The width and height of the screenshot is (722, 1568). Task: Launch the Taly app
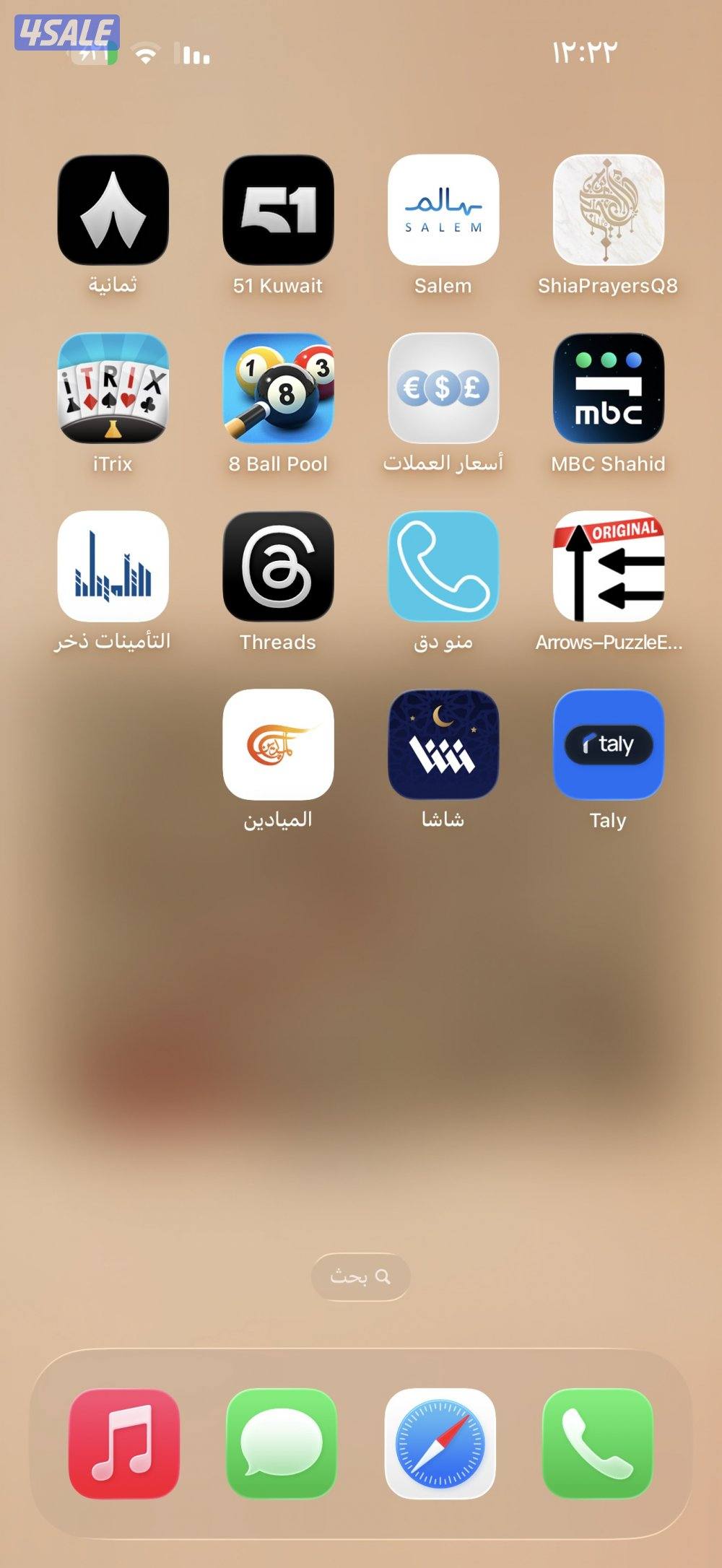[x=607, y=745]
